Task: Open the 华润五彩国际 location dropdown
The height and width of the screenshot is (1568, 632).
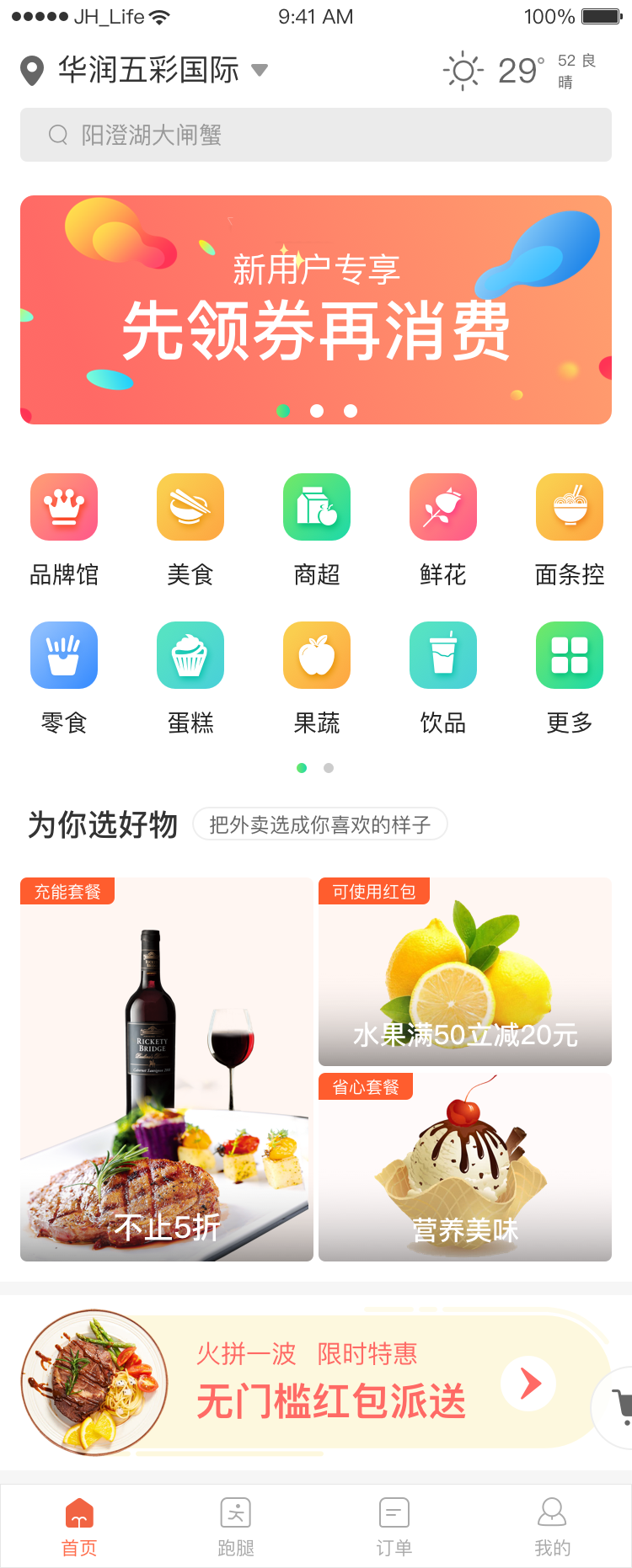Action: click(144, 70)
